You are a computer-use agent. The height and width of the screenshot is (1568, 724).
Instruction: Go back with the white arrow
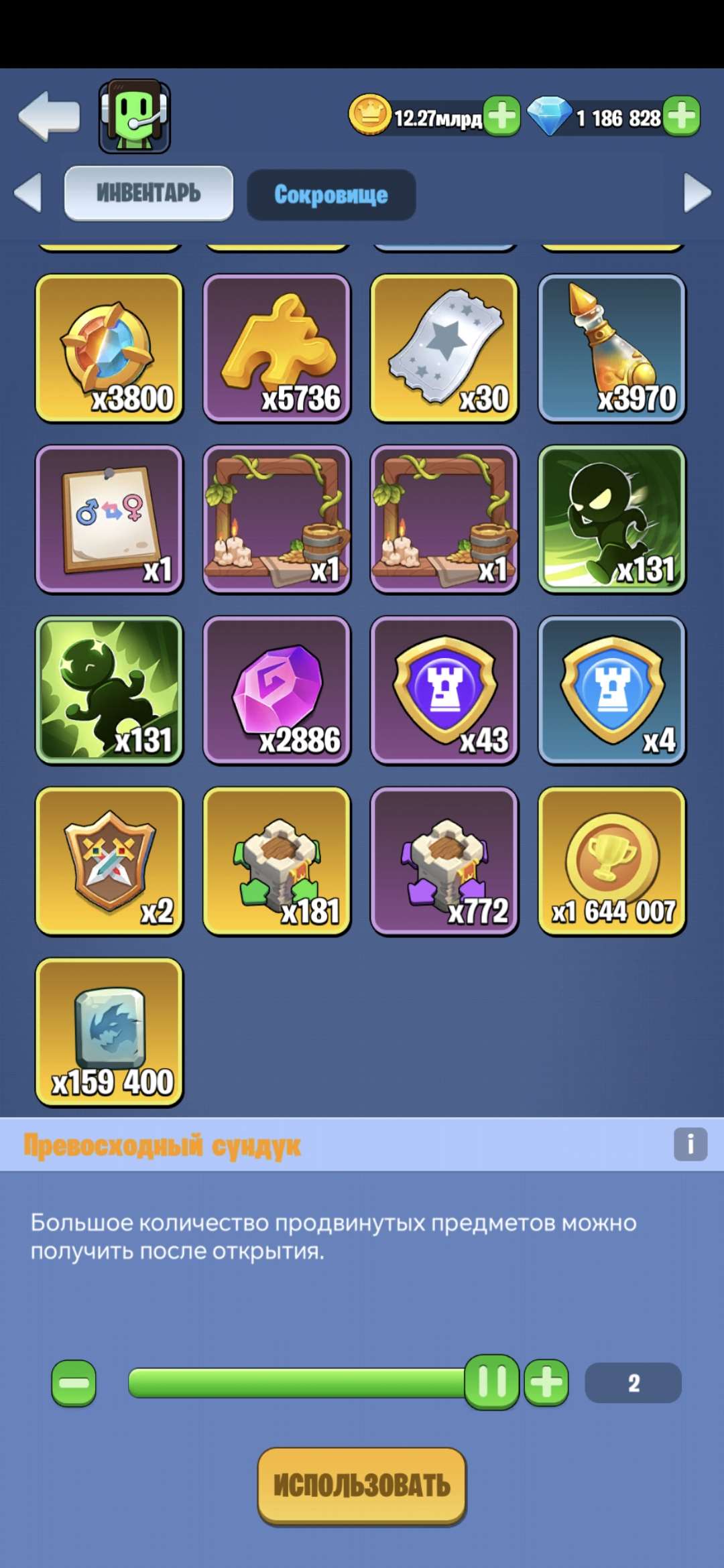coord(49,117)
